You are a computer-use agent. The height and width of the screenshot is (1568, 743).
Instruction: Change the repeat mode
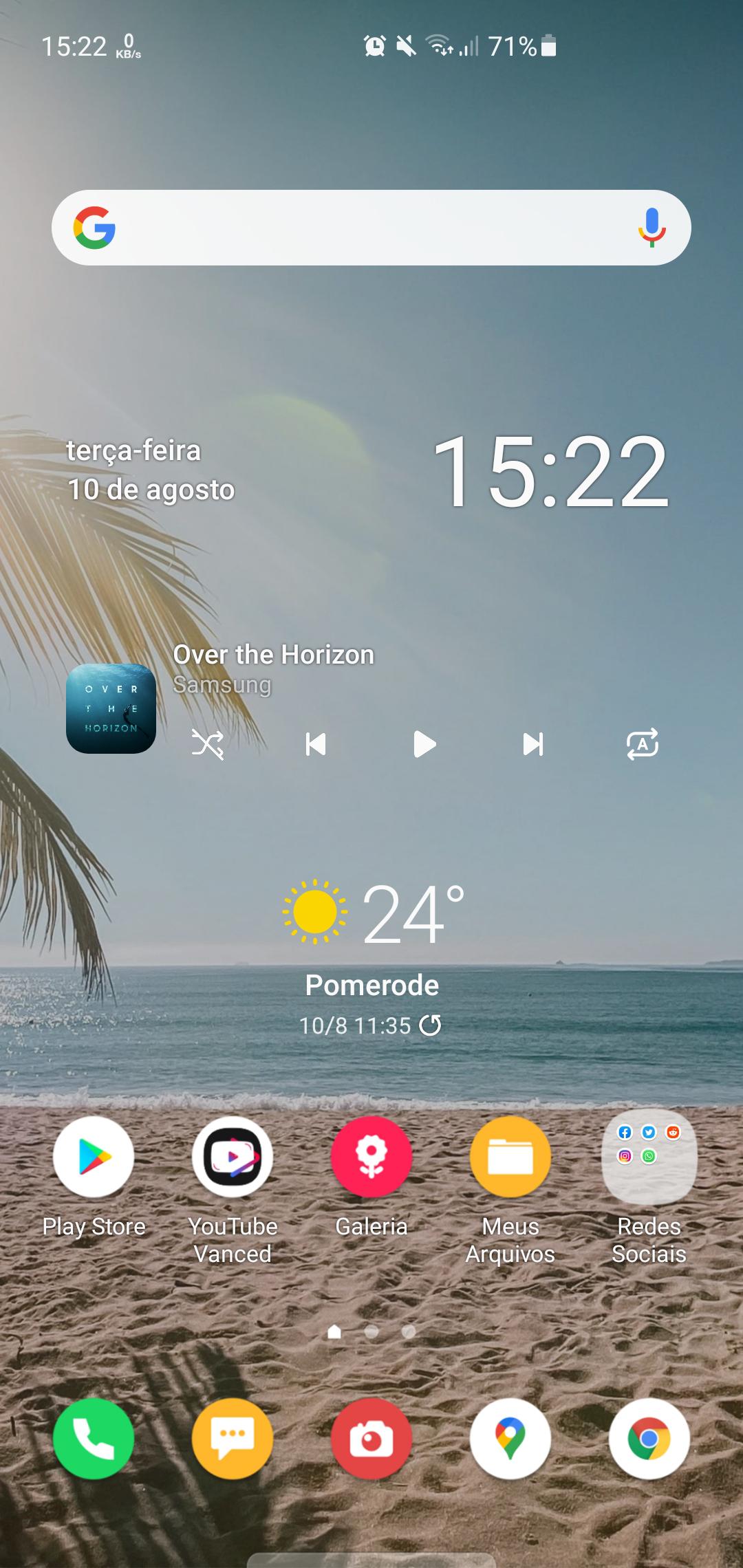642,744
